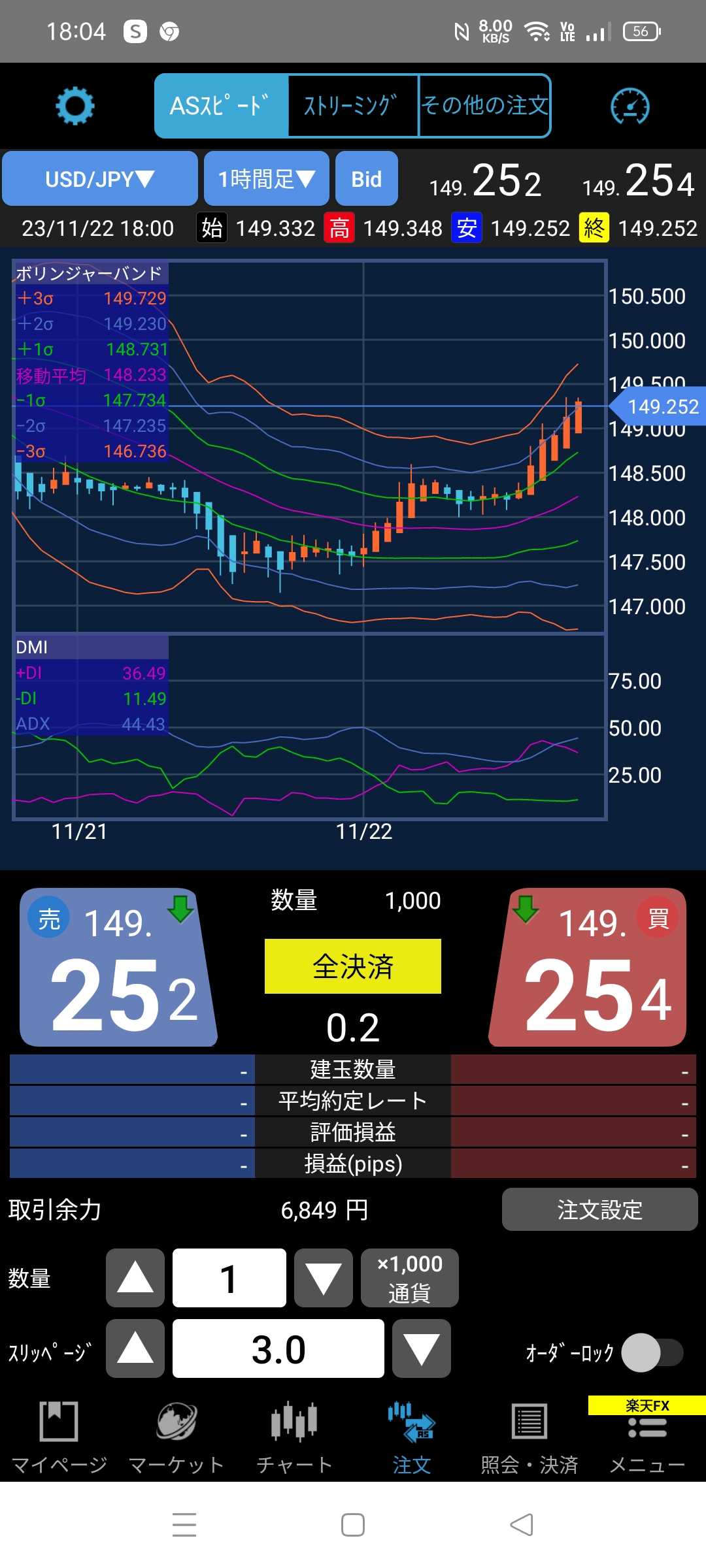Screen dimensions: 706x1568
Task: Toggle the Bid price display button
Action: 366,179
